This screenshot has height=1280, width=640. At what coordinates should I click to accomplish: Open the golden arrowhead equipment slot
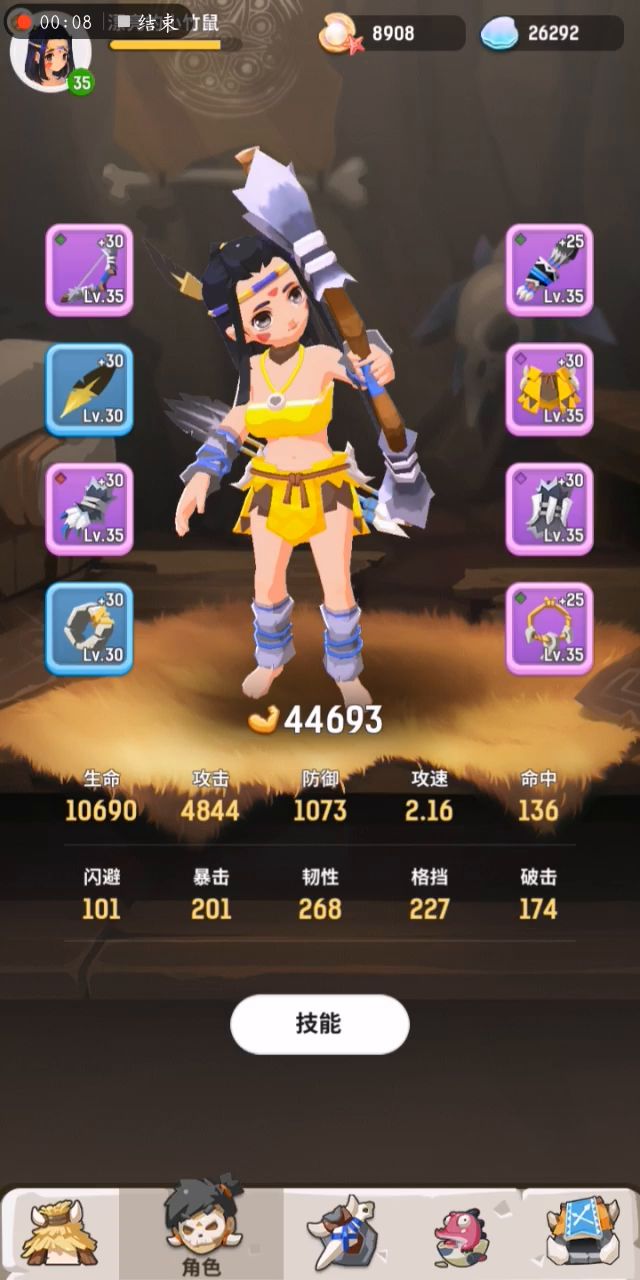(x=89, y=390)
